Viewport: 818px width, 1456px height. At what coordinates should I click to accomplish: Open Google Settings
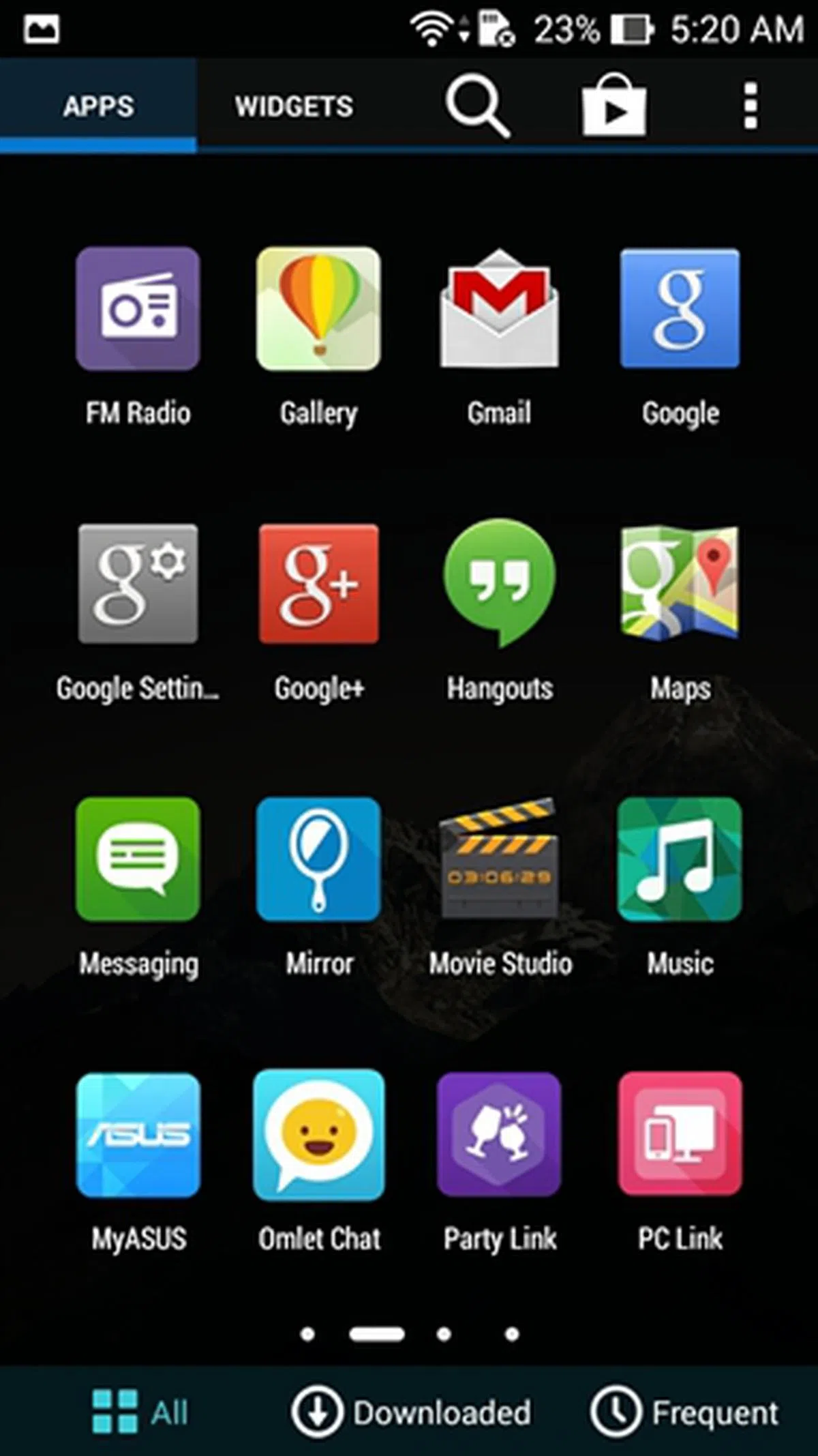pos(138,584)
